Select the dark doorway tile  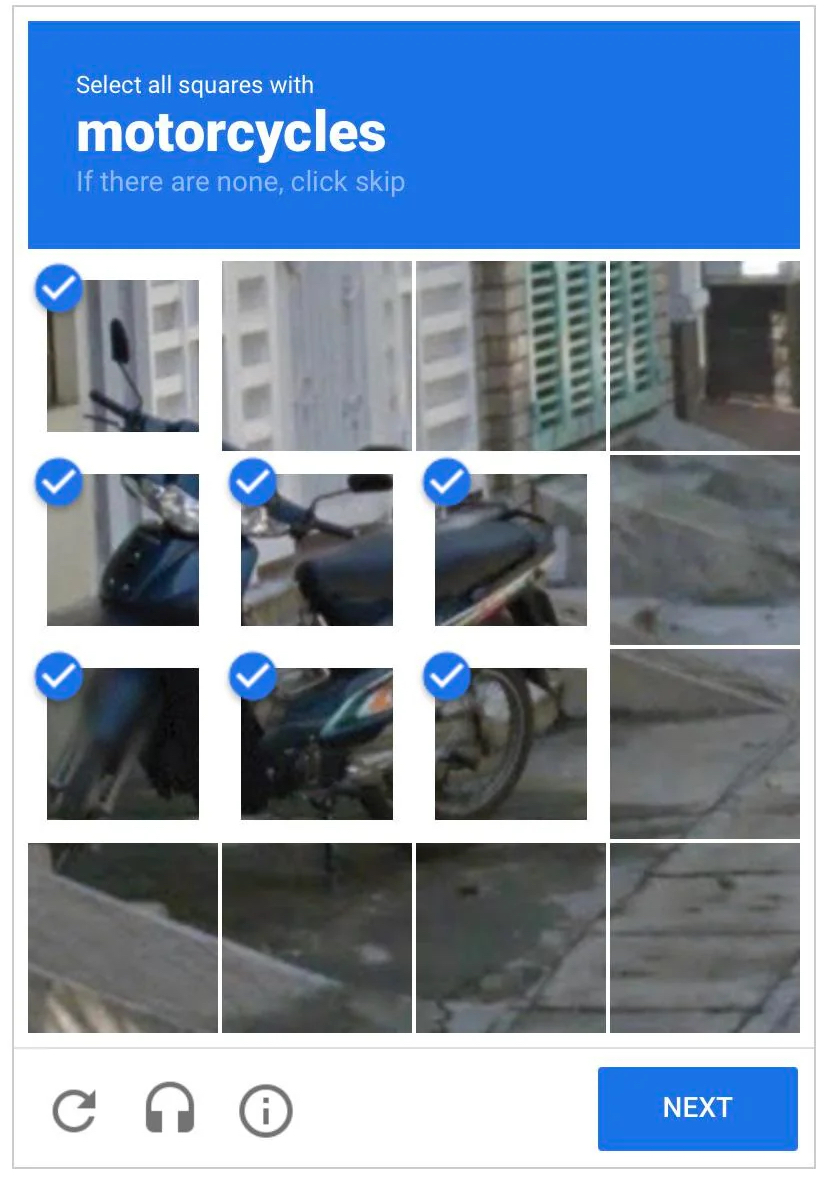click(704, 355)
